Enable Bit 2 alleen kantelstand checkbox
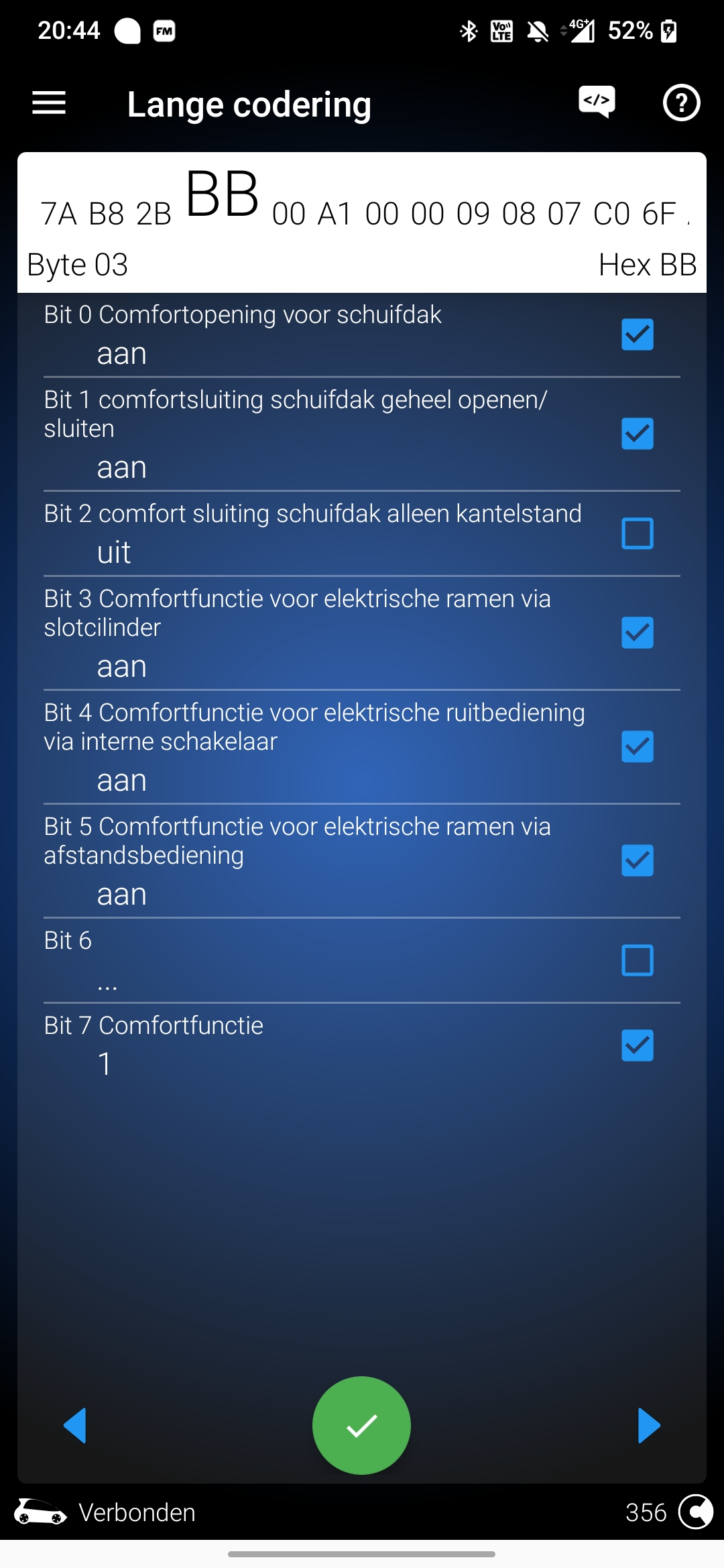 [637, 533]
